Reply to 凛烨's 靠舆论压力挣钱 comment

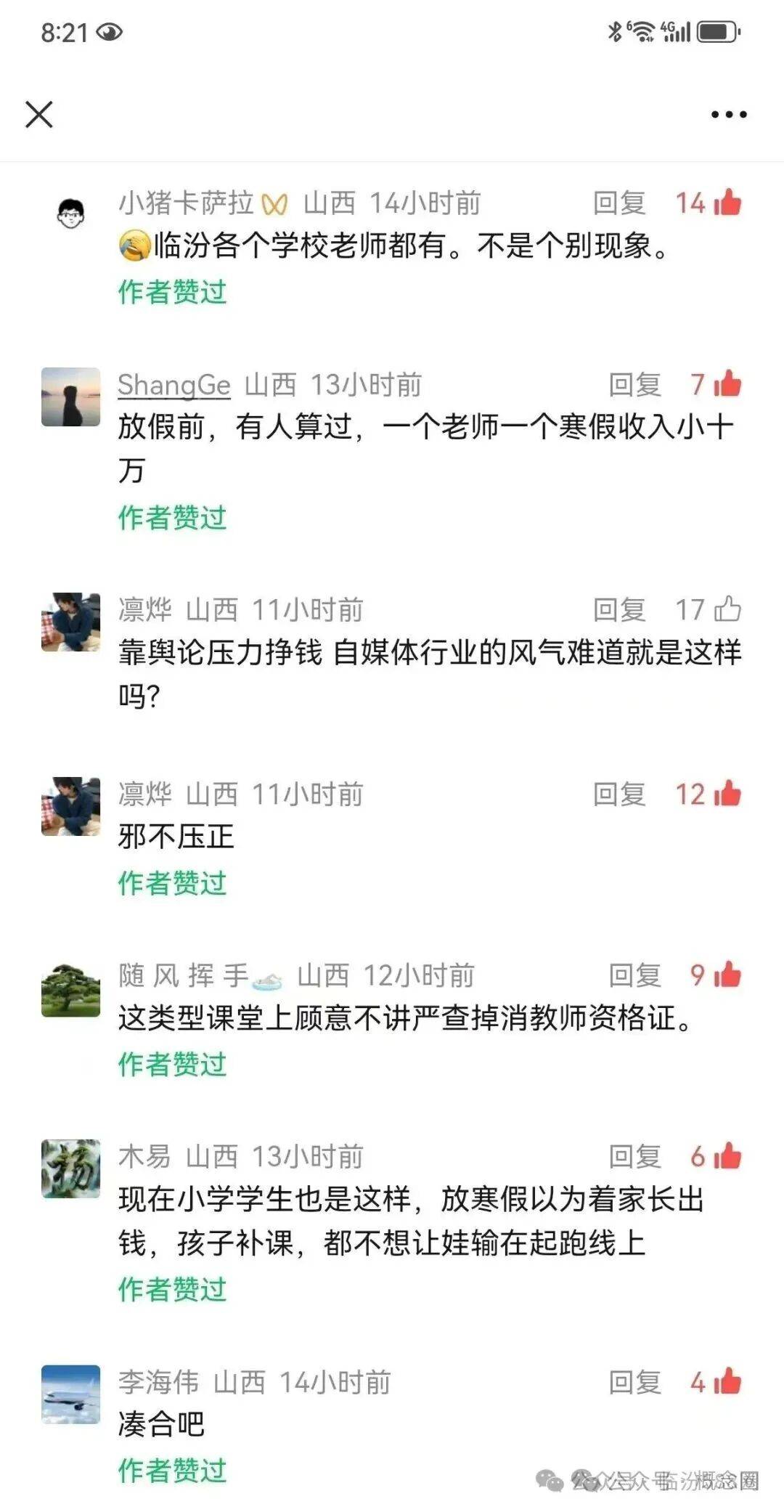619,610
